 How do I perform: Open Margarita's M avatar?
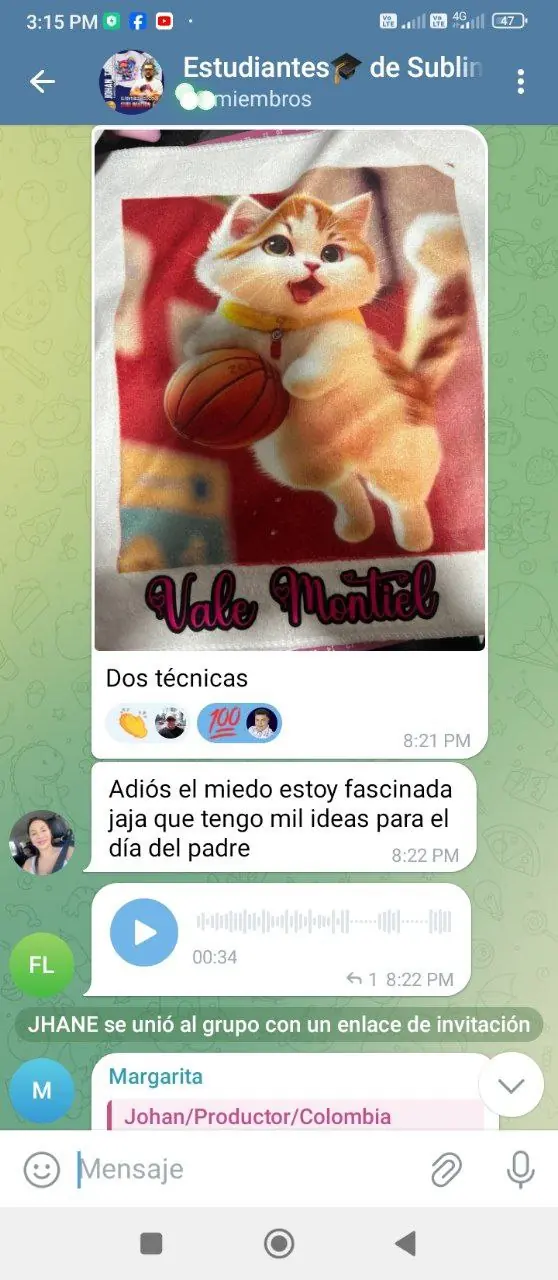[42, 1091]
